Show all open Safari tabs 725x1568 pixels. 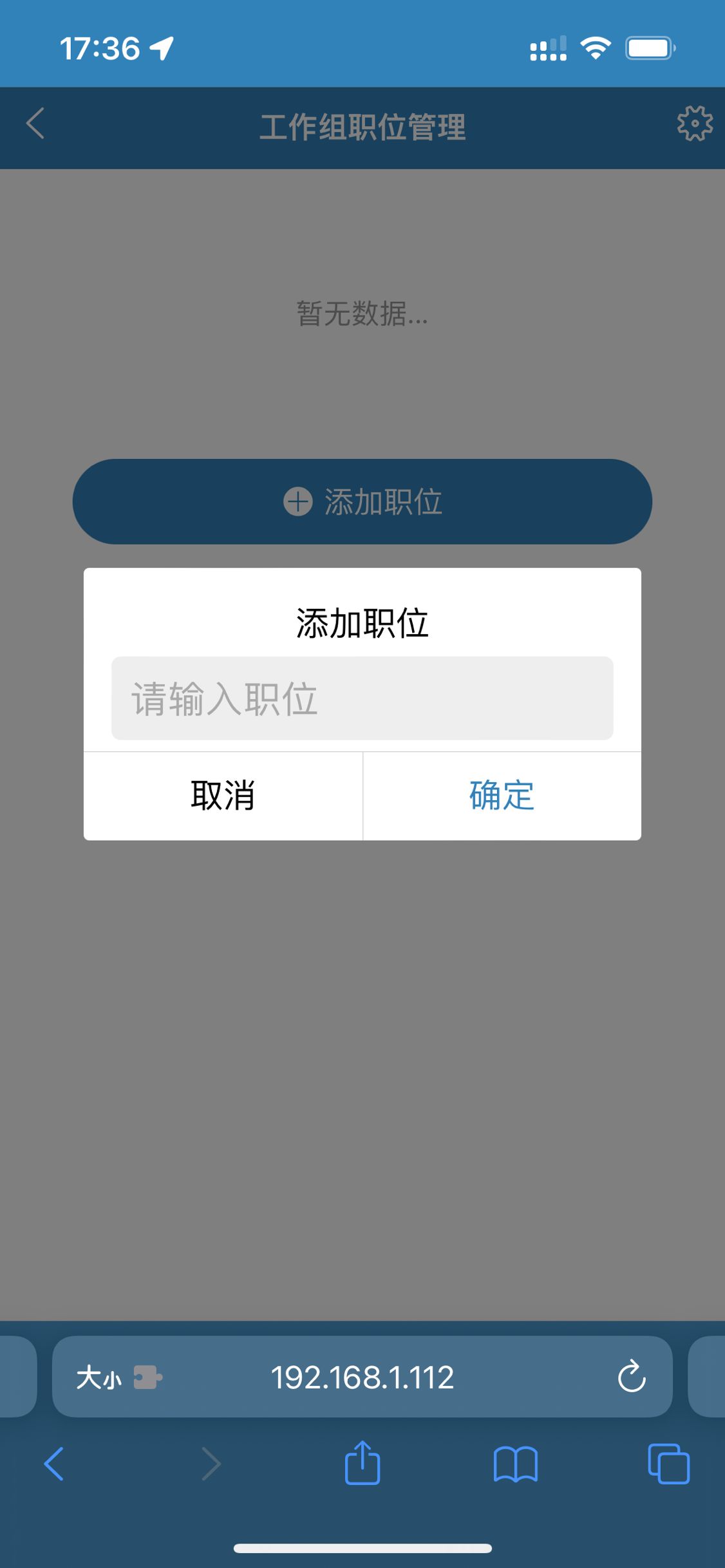click(x=668, y=1464)
